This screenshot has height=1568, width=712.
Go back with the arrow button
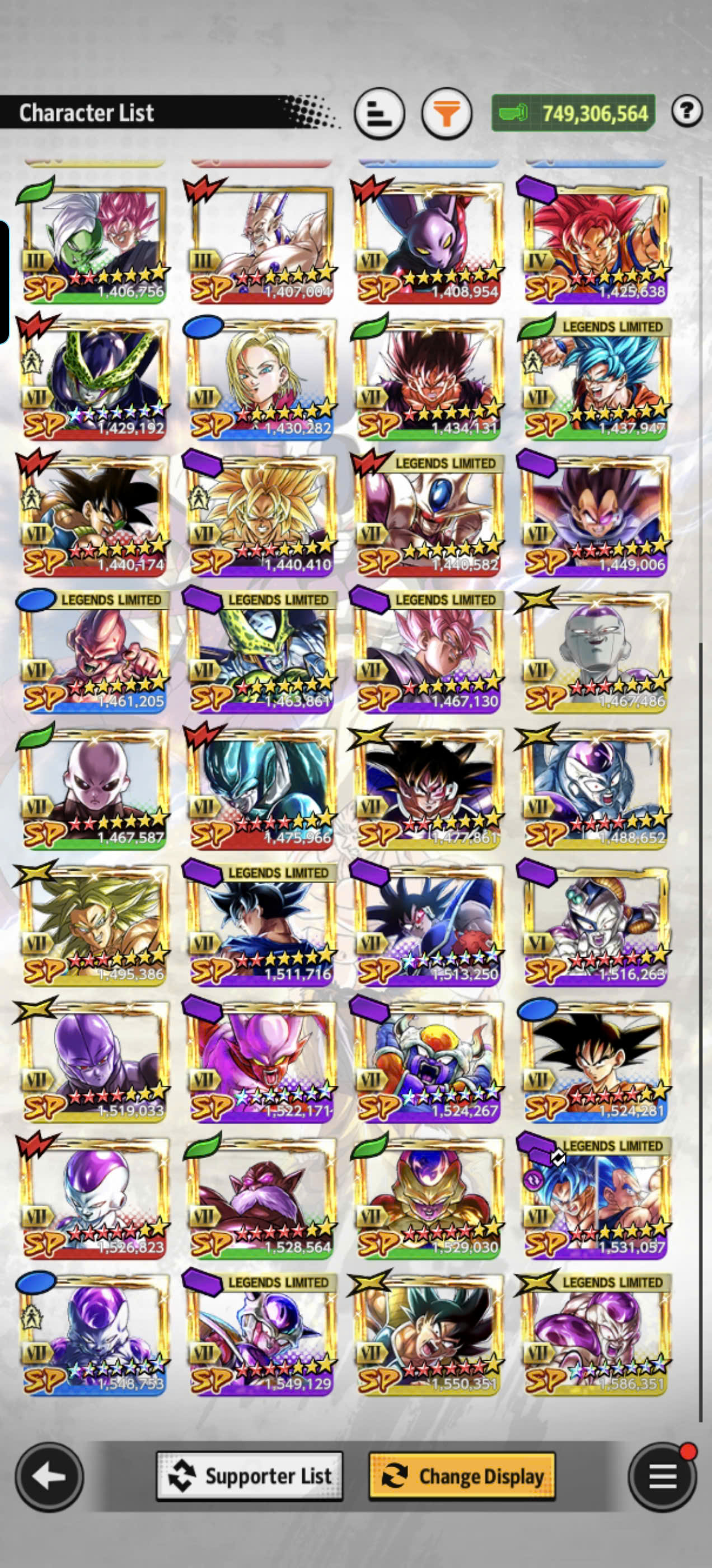[49, 1477]
